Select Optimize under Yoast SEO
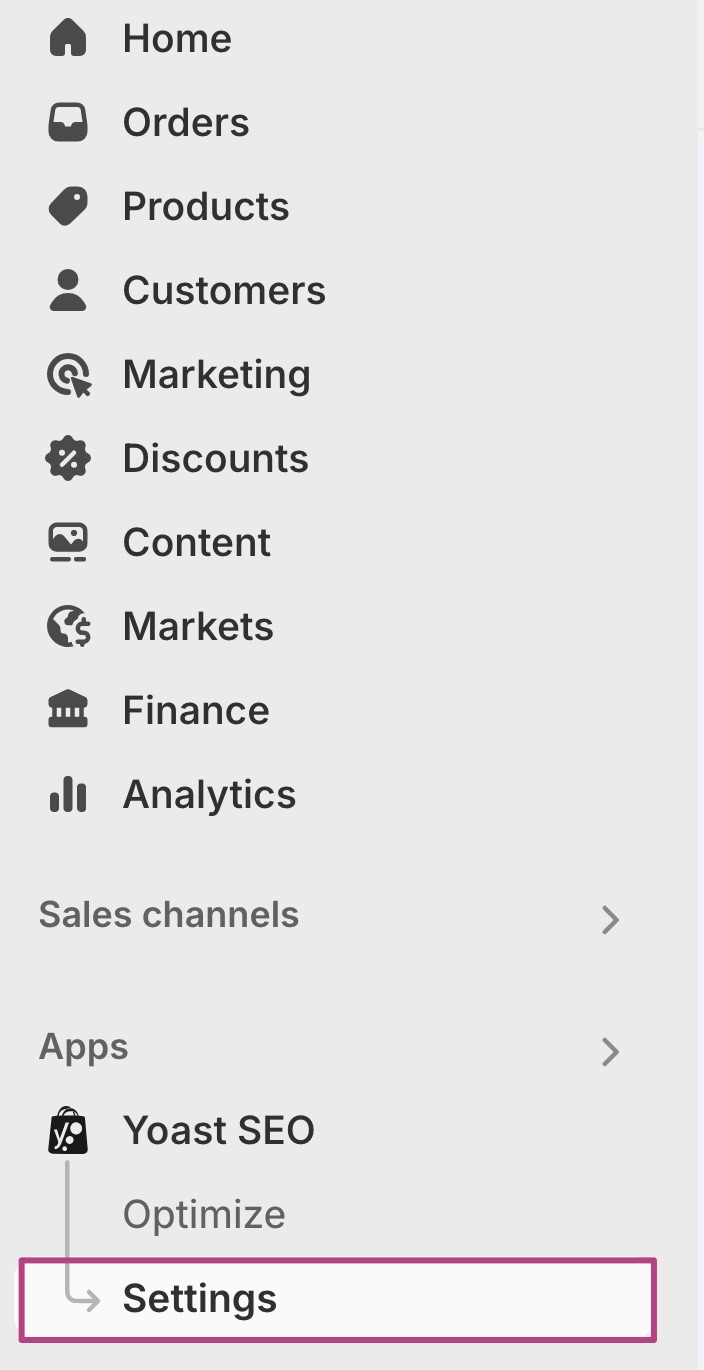The width and height of the screenshot is (704, 1370). tap(340, 1215)
